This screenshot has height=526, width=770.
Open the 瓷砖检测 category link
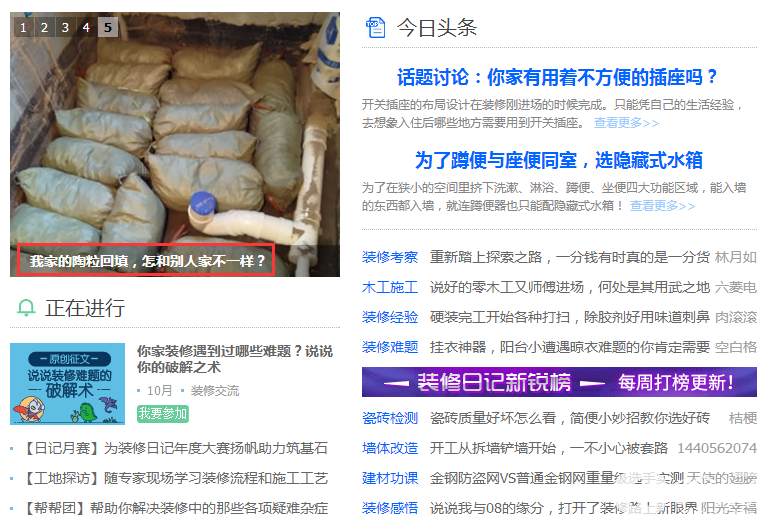tap(390, 417)
